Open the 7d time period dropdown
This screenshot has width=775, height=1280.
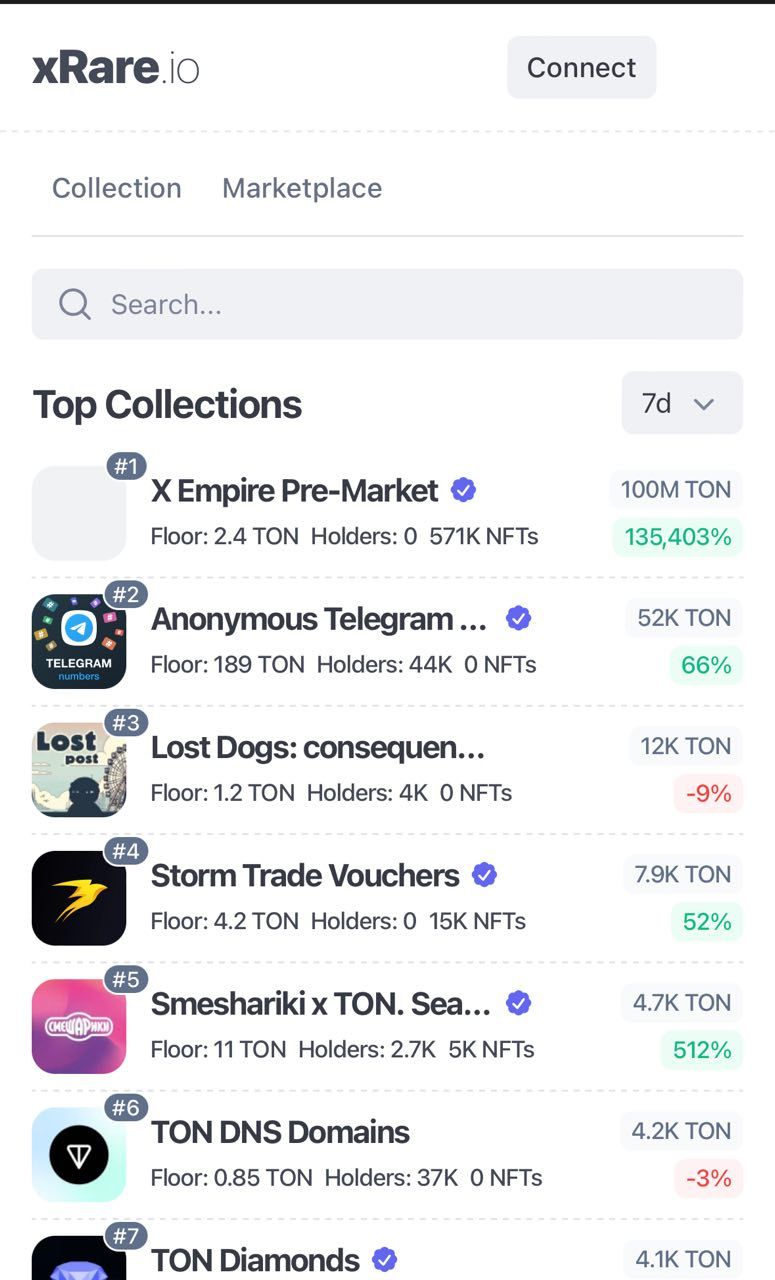(681, 403)
